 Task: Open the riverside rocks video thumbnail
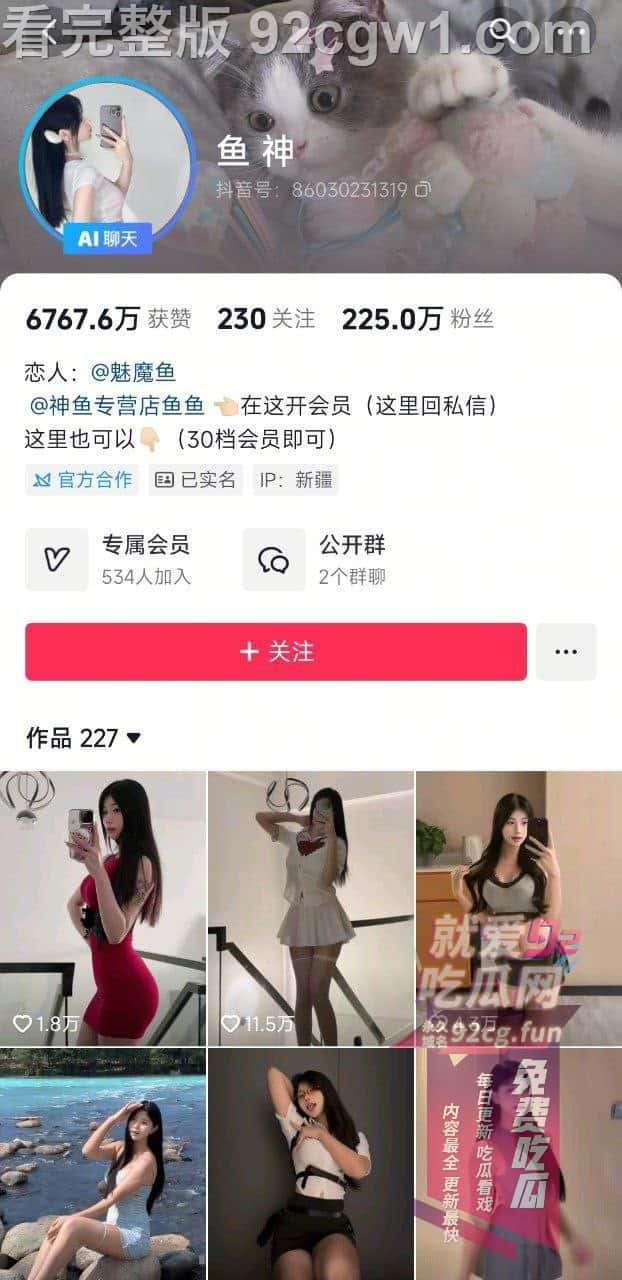click(103, 1164)
